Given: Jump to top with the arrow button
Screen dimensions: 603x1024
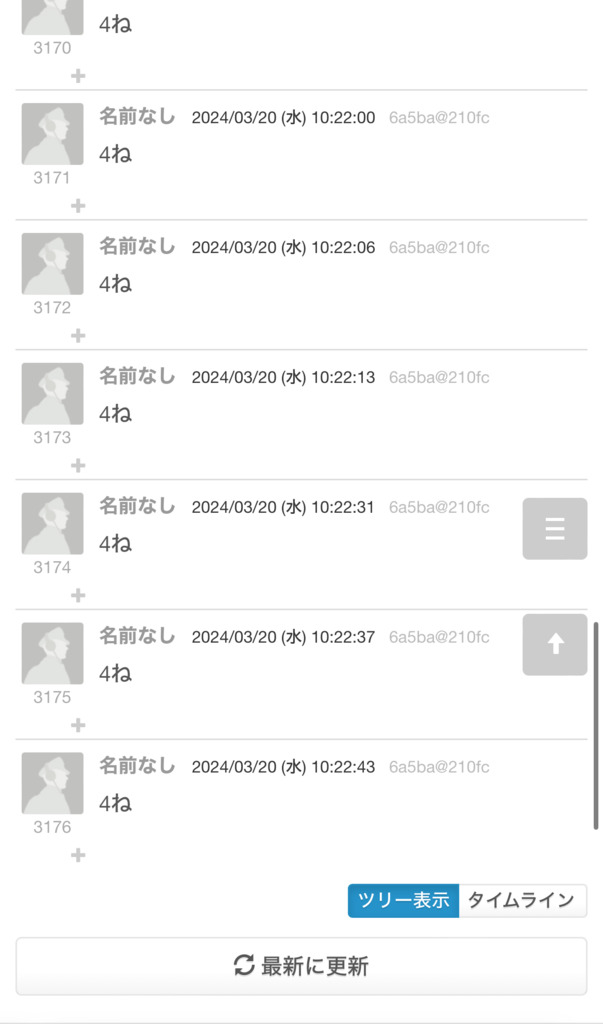Looking at the screenshot, I should click(x=555, y=645).
